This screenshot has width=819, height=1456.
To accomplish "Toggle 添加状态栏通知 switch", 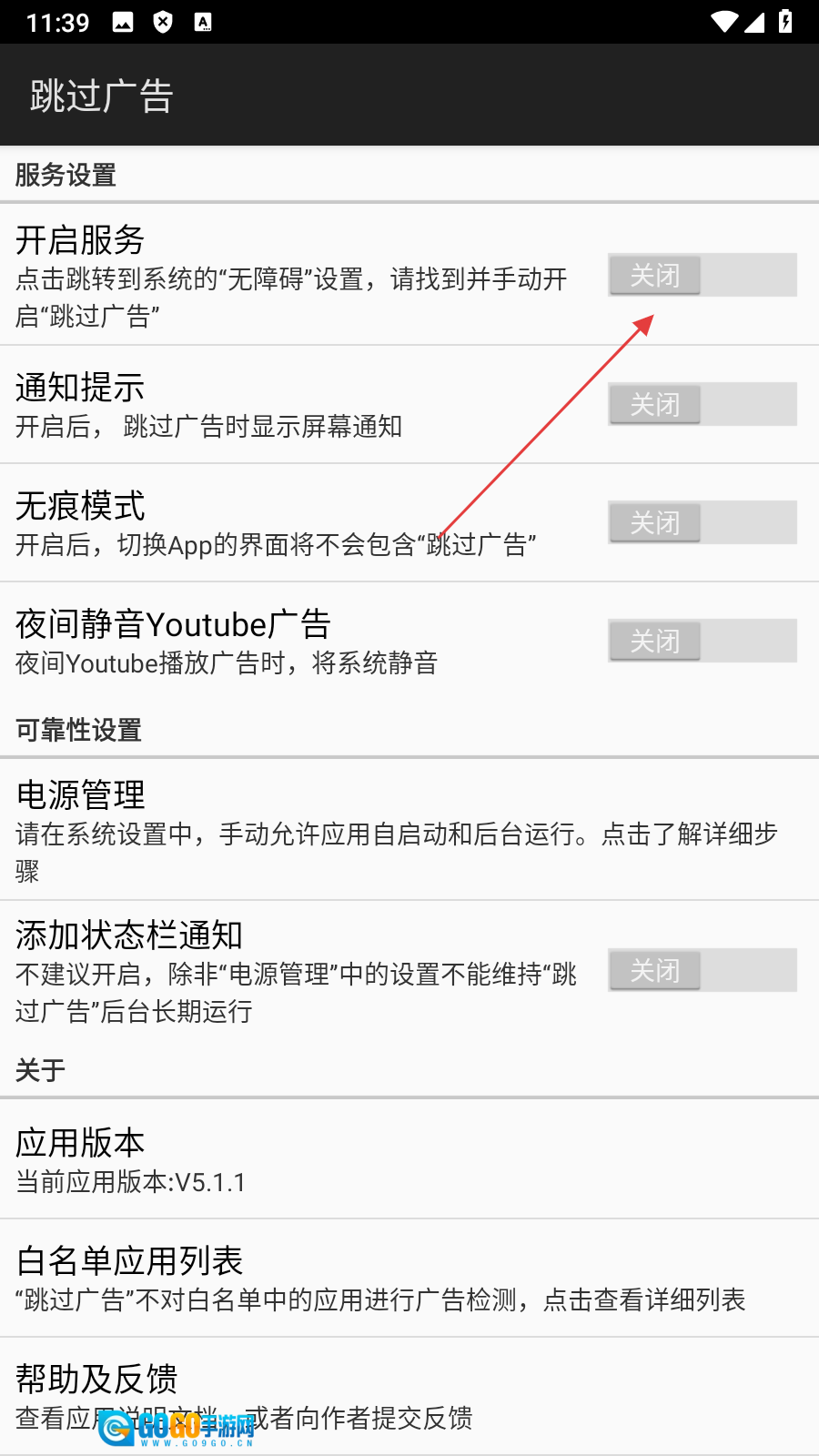I will click(x=702, y=970).
